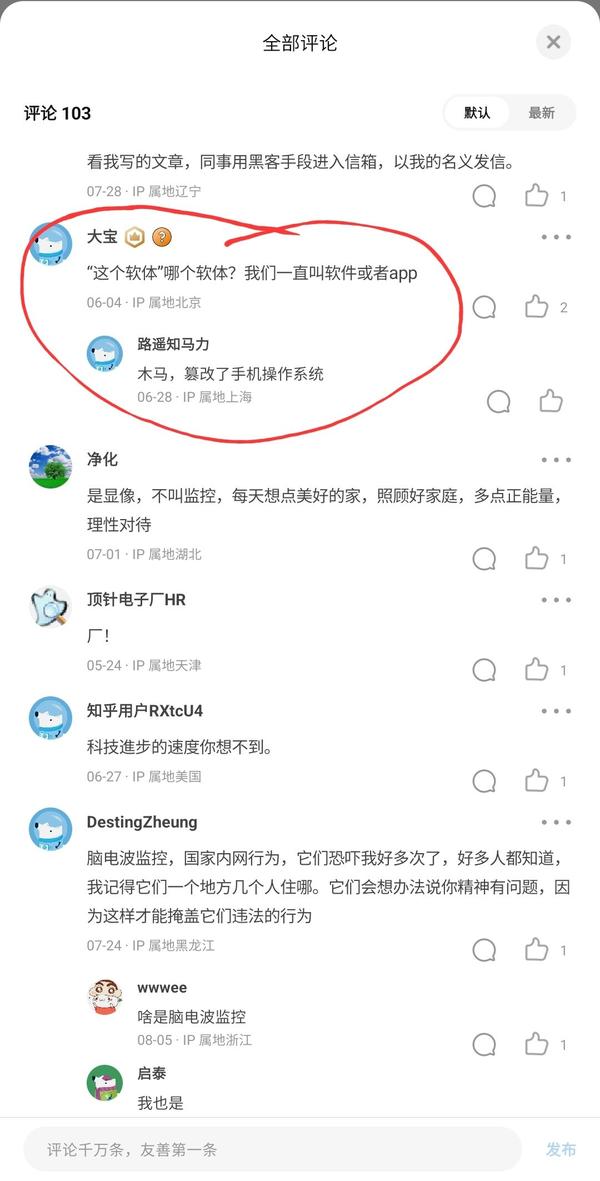The height and width of the screenshot is (1181, 600).
Task: Open the overflow menu on 大宝's comment
Action: click(556, 237)
